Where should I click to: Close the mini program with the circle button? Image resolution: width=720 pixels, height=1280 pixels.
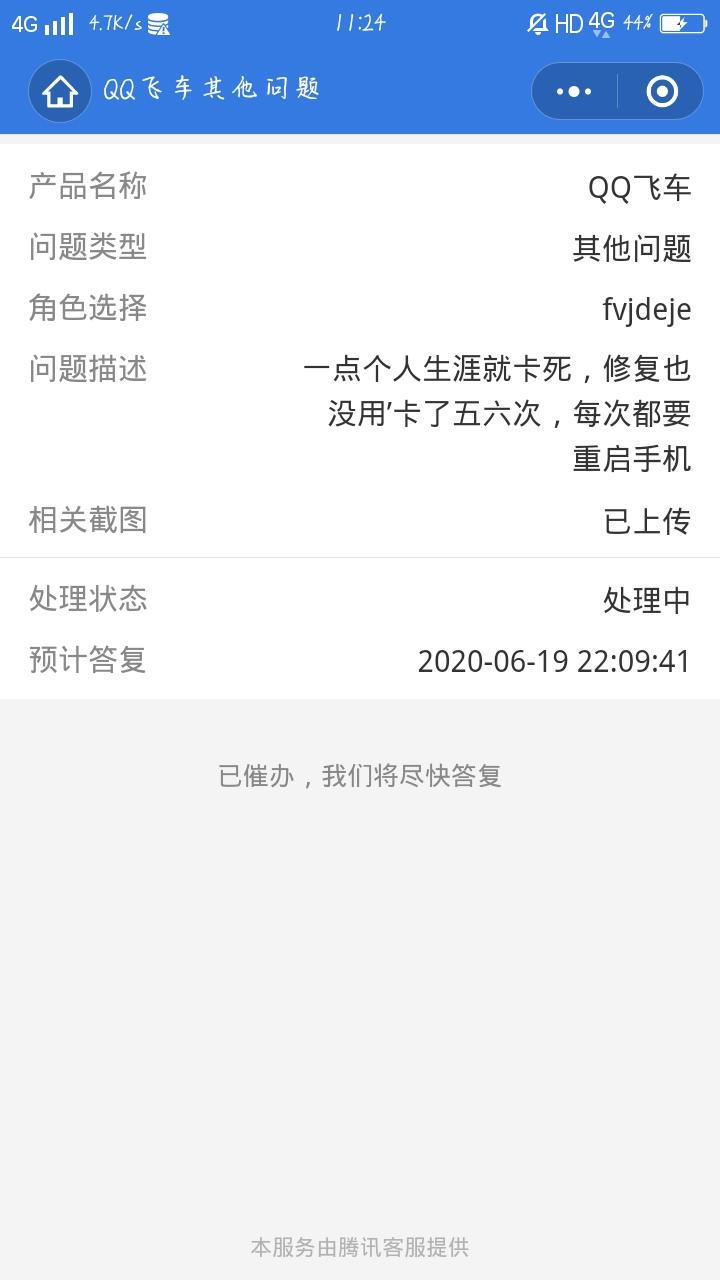(662, 92)
